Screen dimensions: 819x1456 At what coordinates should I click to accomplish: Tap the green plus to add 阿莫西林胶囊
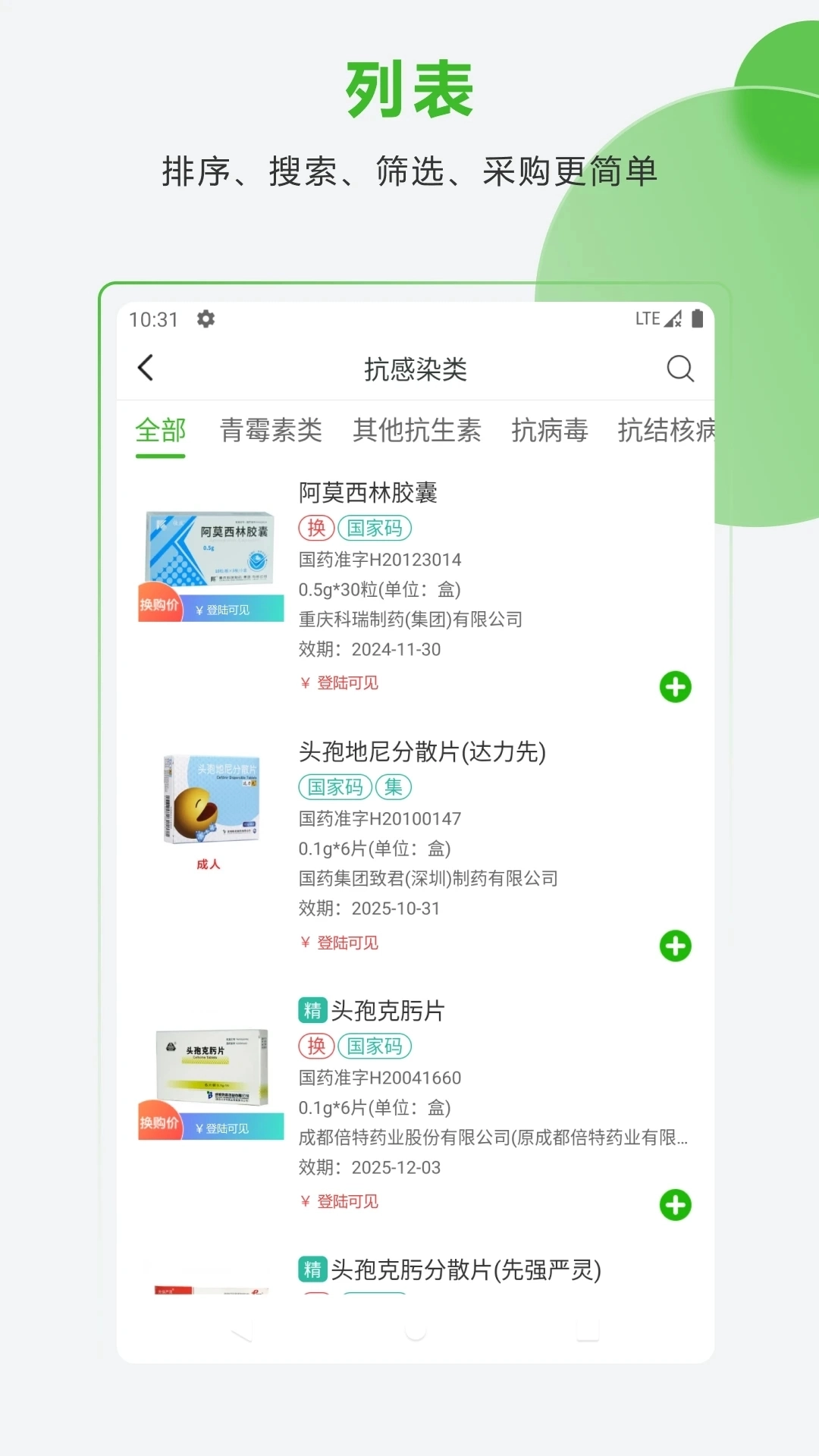pyautogui.click(x=675, y=687)
